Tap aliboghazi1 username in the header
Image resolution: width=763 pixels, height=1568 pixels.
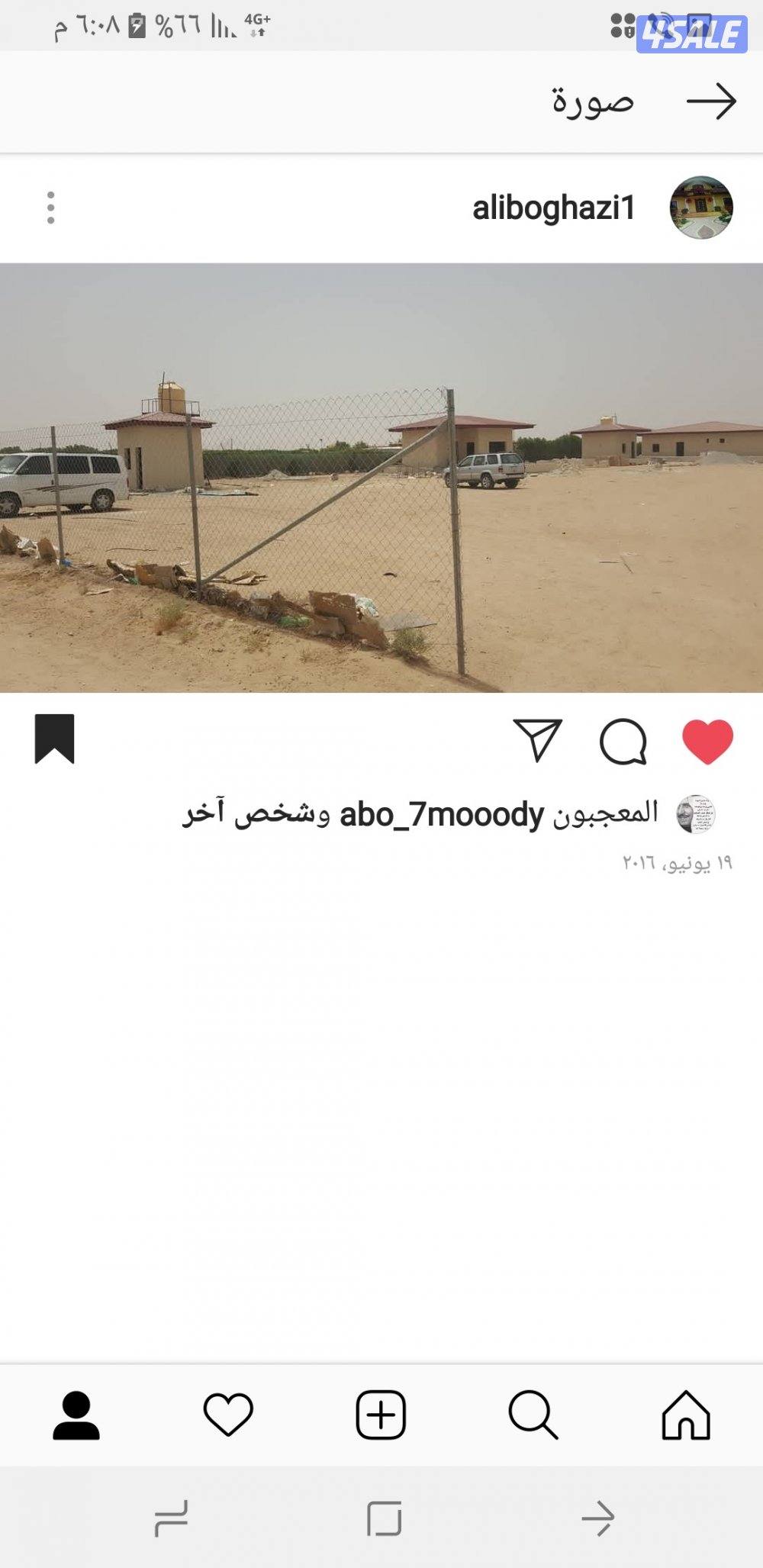pos(555,206)
